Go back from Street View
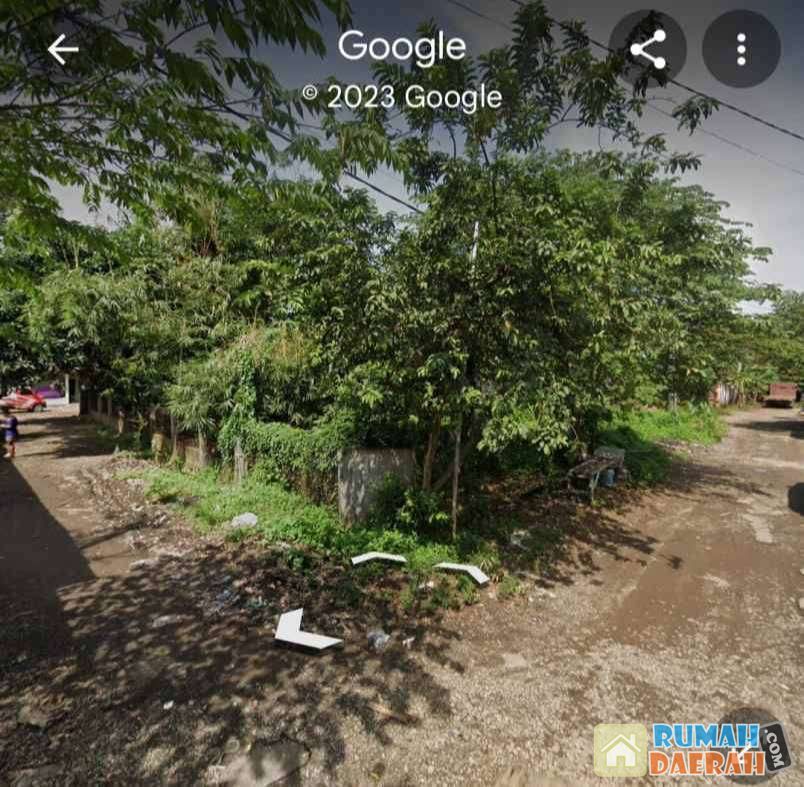Image resolution: width=804 pixels, height=787 pixels. [62, 49]
